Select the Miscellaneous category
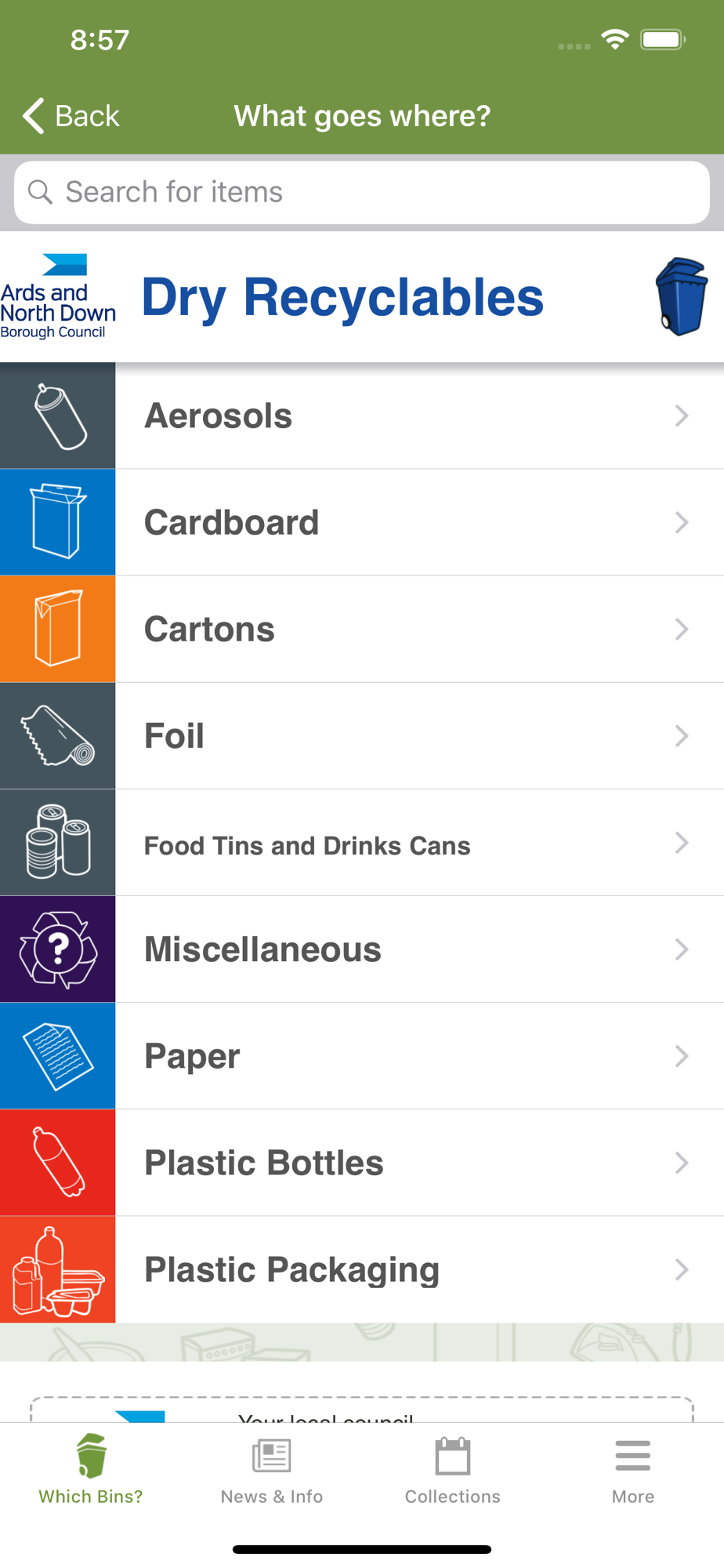724x1568 pixels. [x=362, y=949]
